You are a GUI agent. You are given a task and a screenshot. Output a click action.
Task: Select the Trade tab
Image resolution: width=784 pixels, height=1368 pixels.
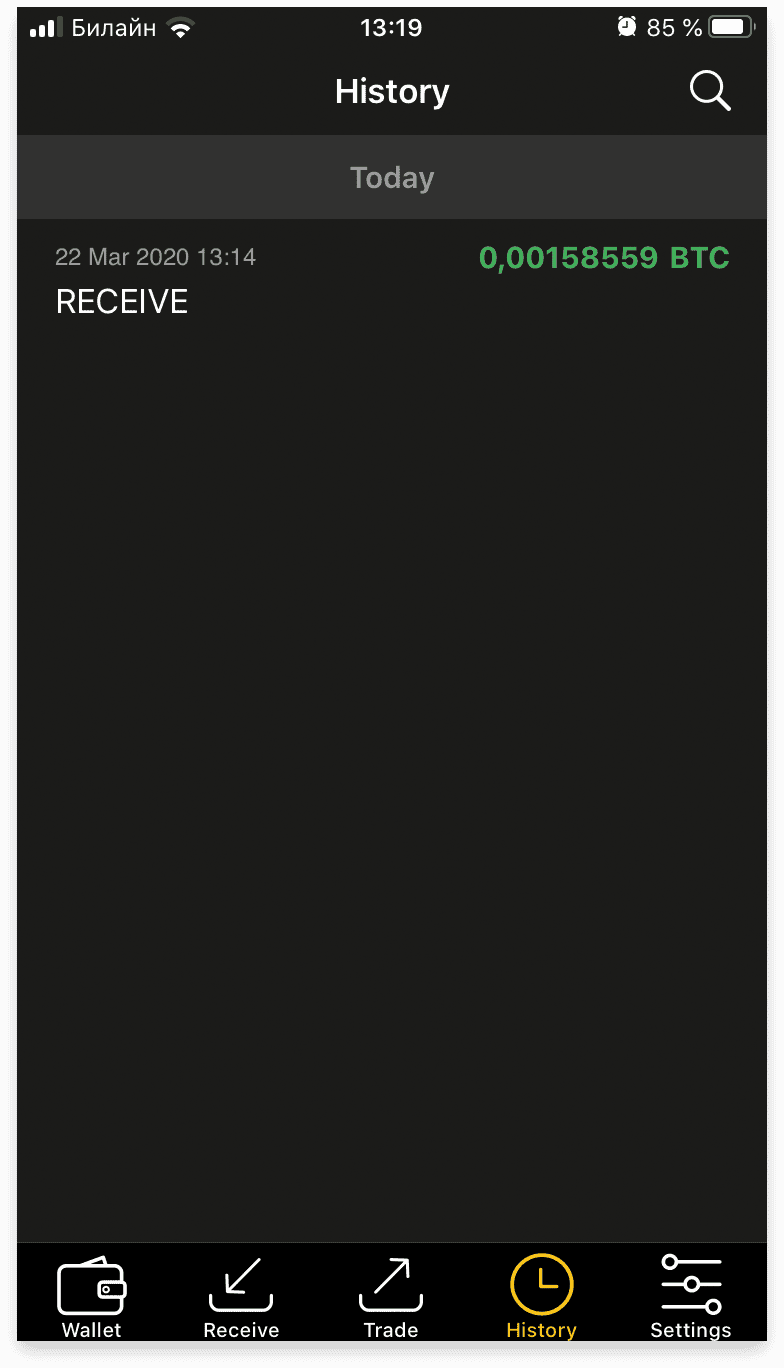click(x=391, y=1297)
